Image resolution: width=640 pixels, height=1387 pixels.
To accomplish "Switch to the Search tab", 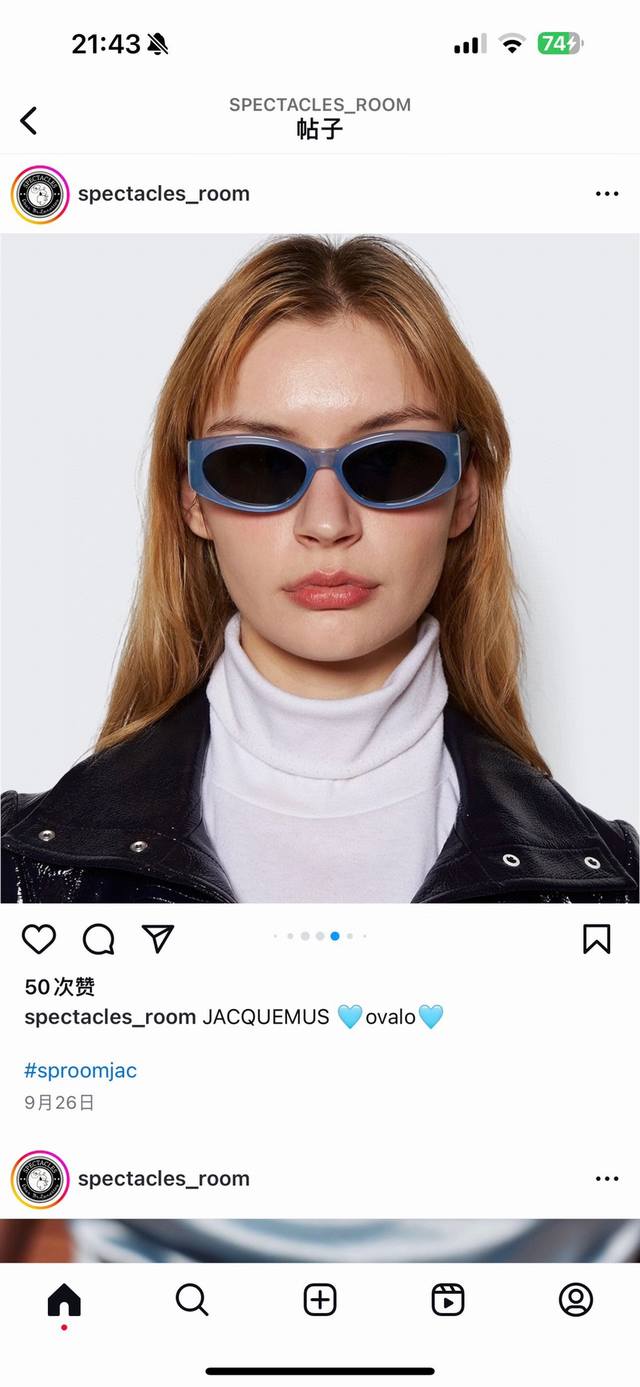I will [191, 1300].
